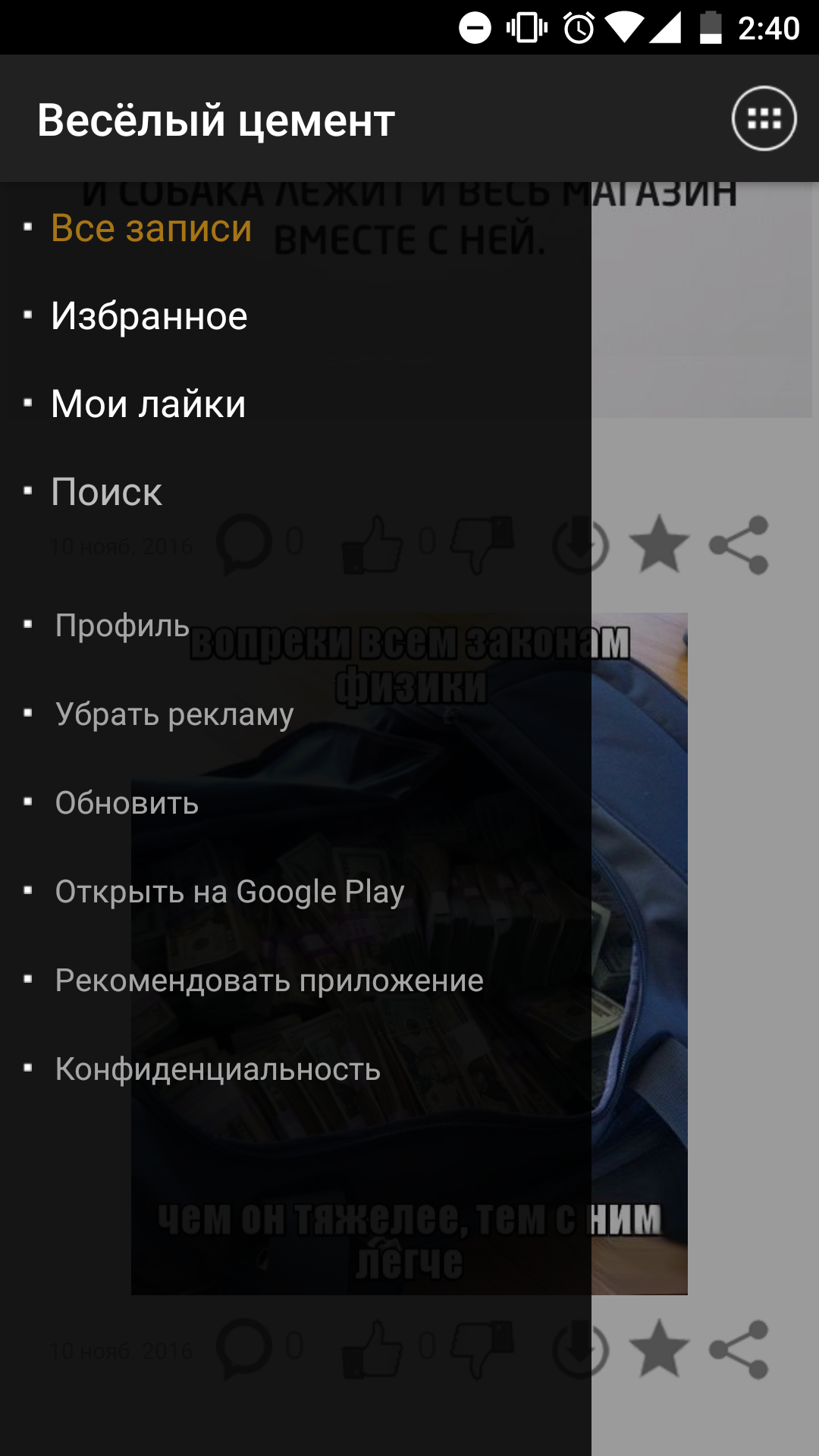Open Конфиденциальность privacy page
819x1456 pixels.
pyautogui.click(x=218, y=1068)
